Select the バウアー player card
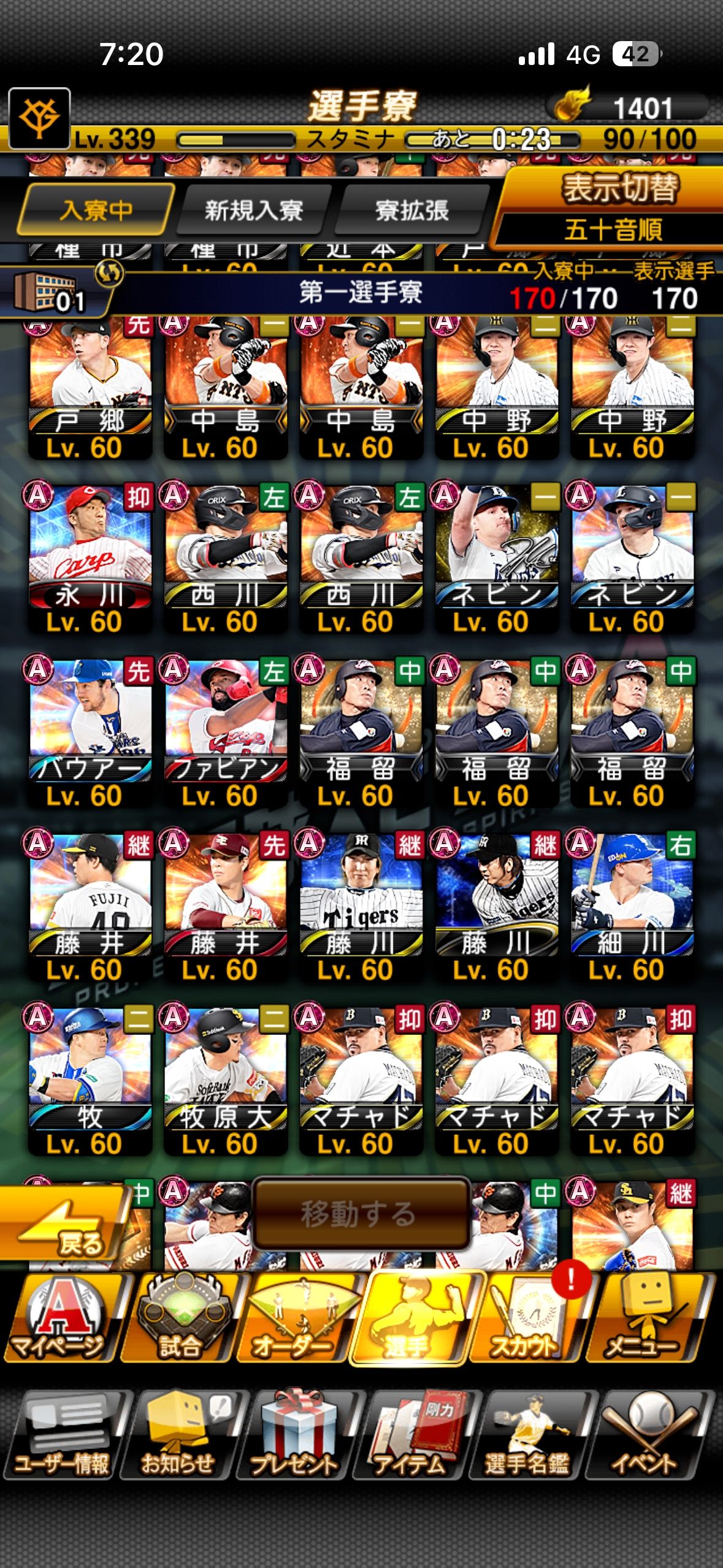Screen dimensions: 723x1568 tap(90, 733)
